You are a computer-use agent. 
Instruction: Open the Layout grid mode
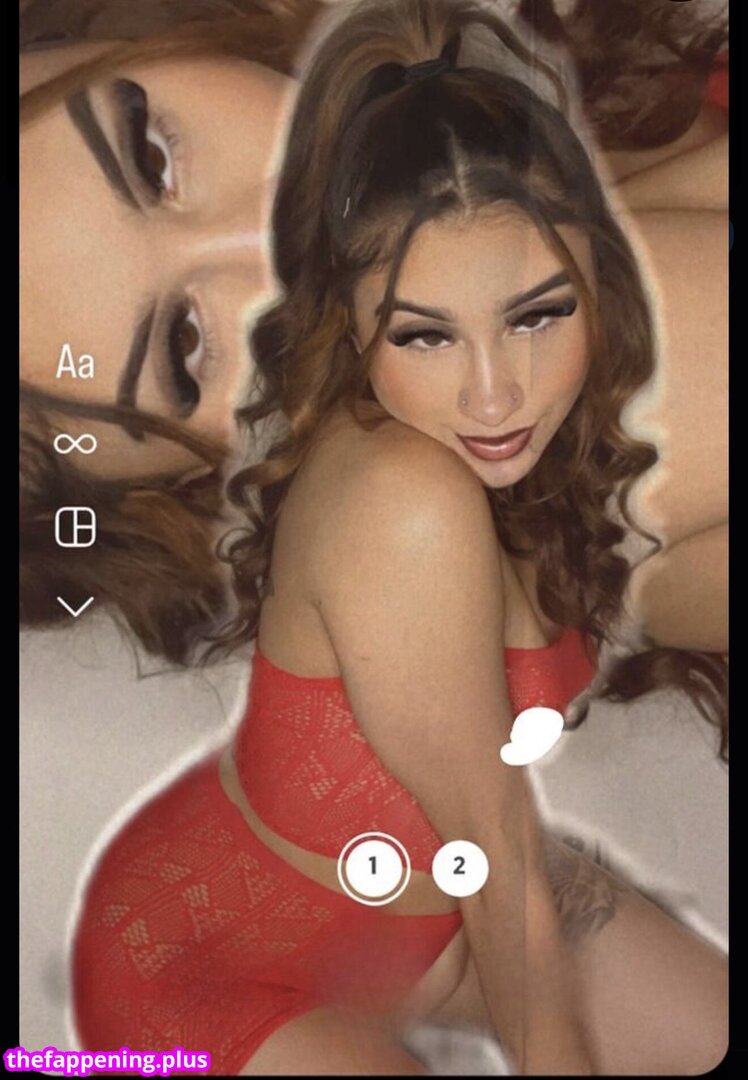pyautogui.click(x=75, y=526)
